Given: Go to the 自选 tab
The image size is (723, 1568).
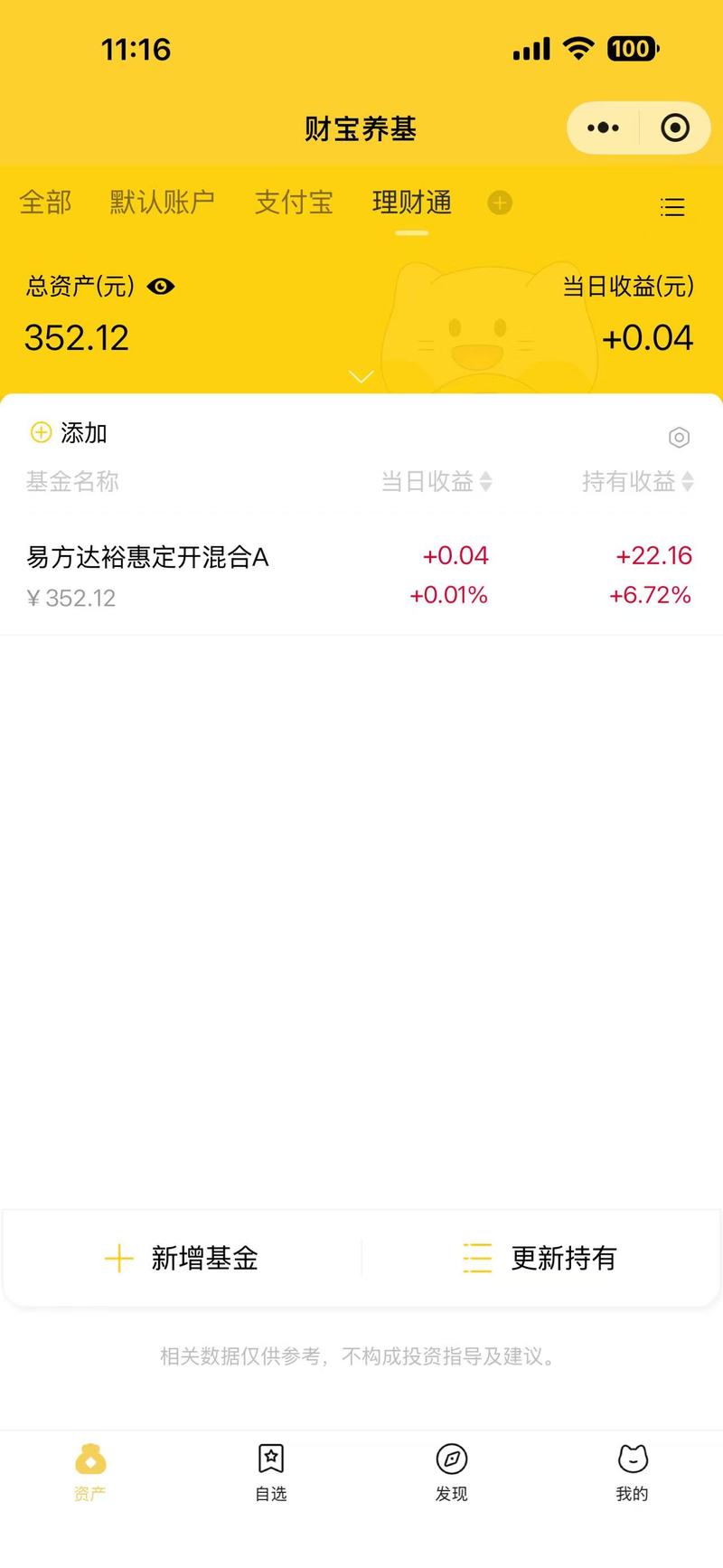Looking at the screenshot, I should pos(271,1472).
